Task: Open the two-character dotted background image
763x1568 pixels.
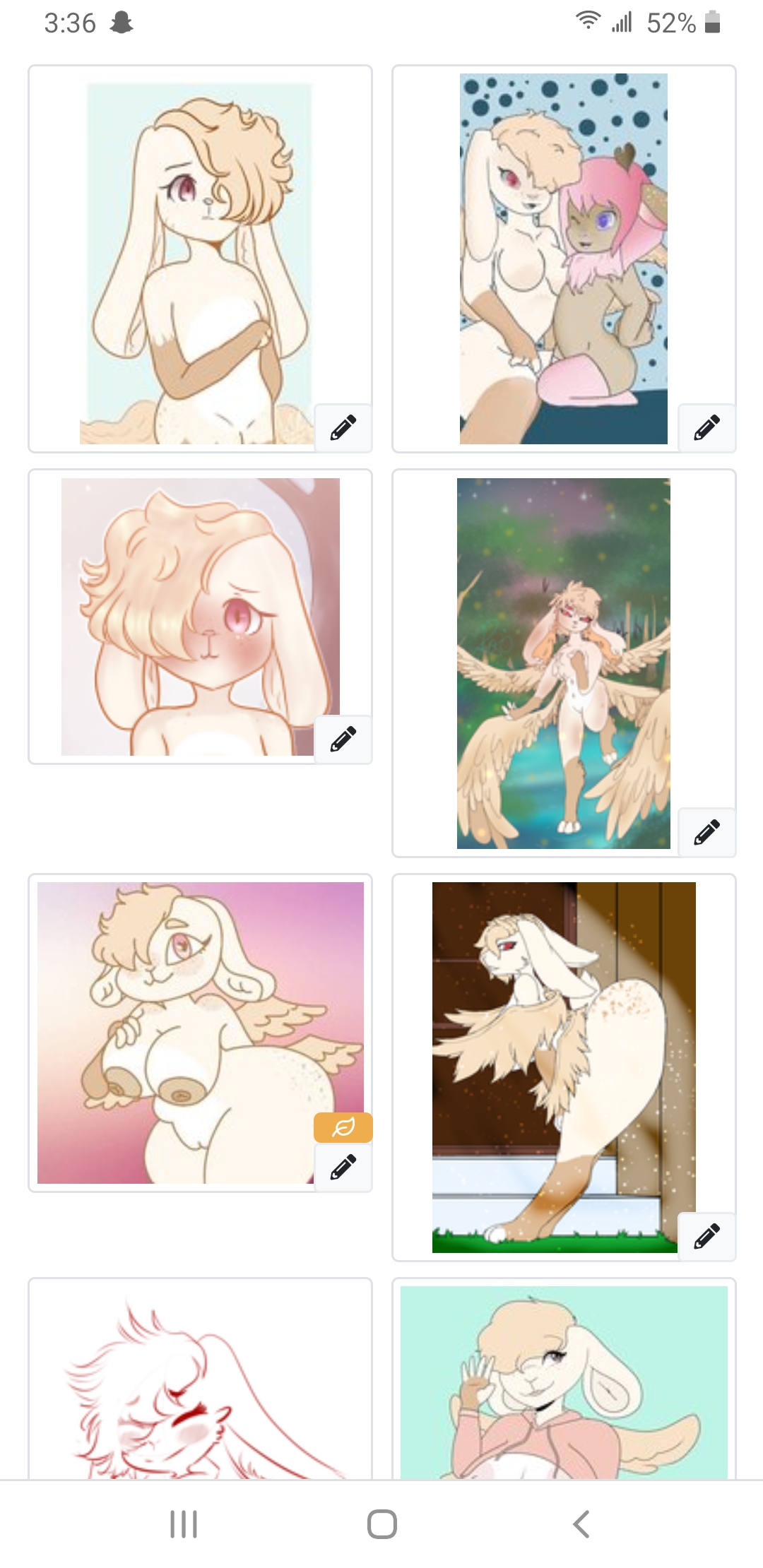Action: pyautogui.click(x=563, y=259)
